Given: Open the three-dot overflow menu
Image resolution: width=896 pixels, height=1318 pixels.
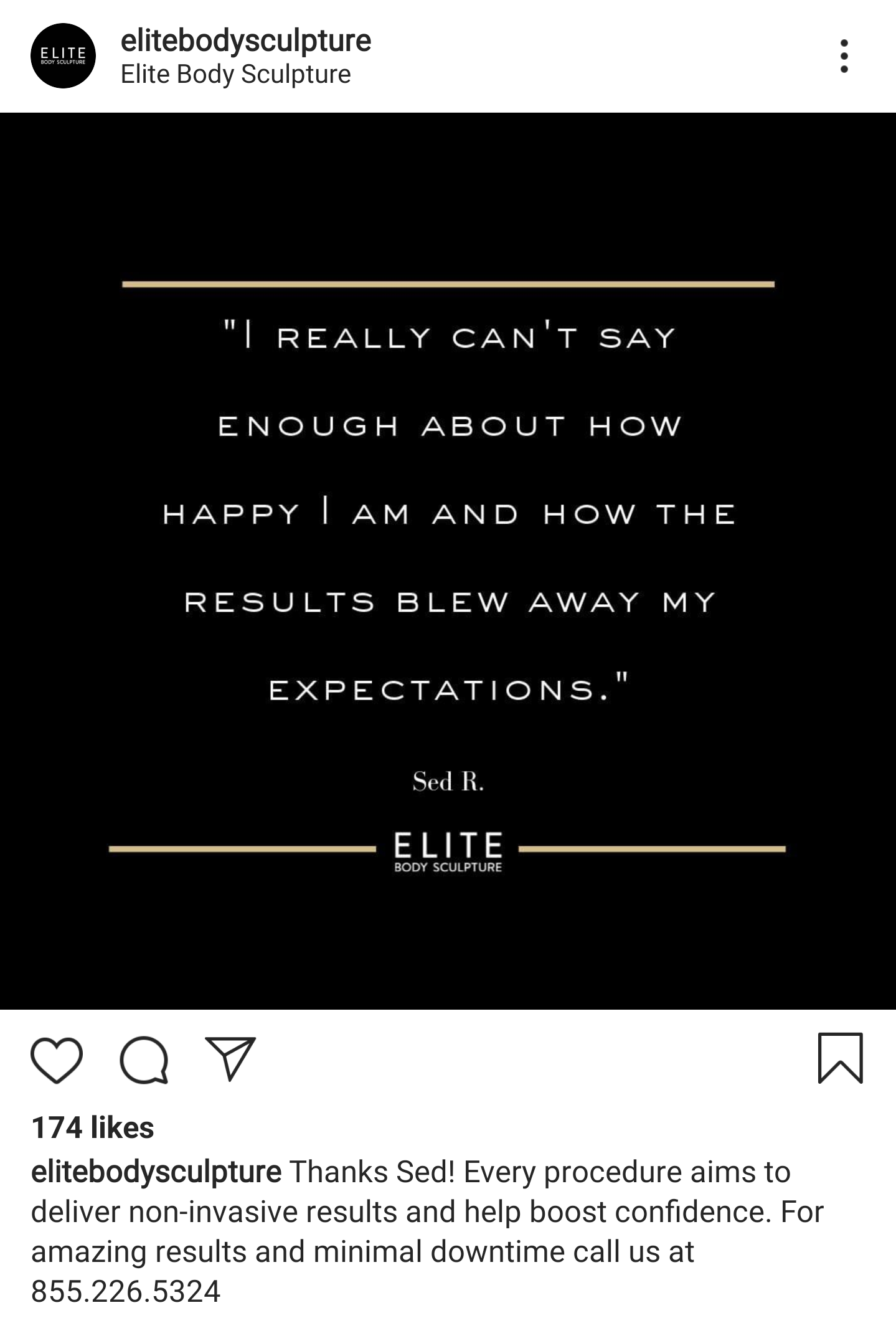Looking at the screenshot, I should click(844, 56).
